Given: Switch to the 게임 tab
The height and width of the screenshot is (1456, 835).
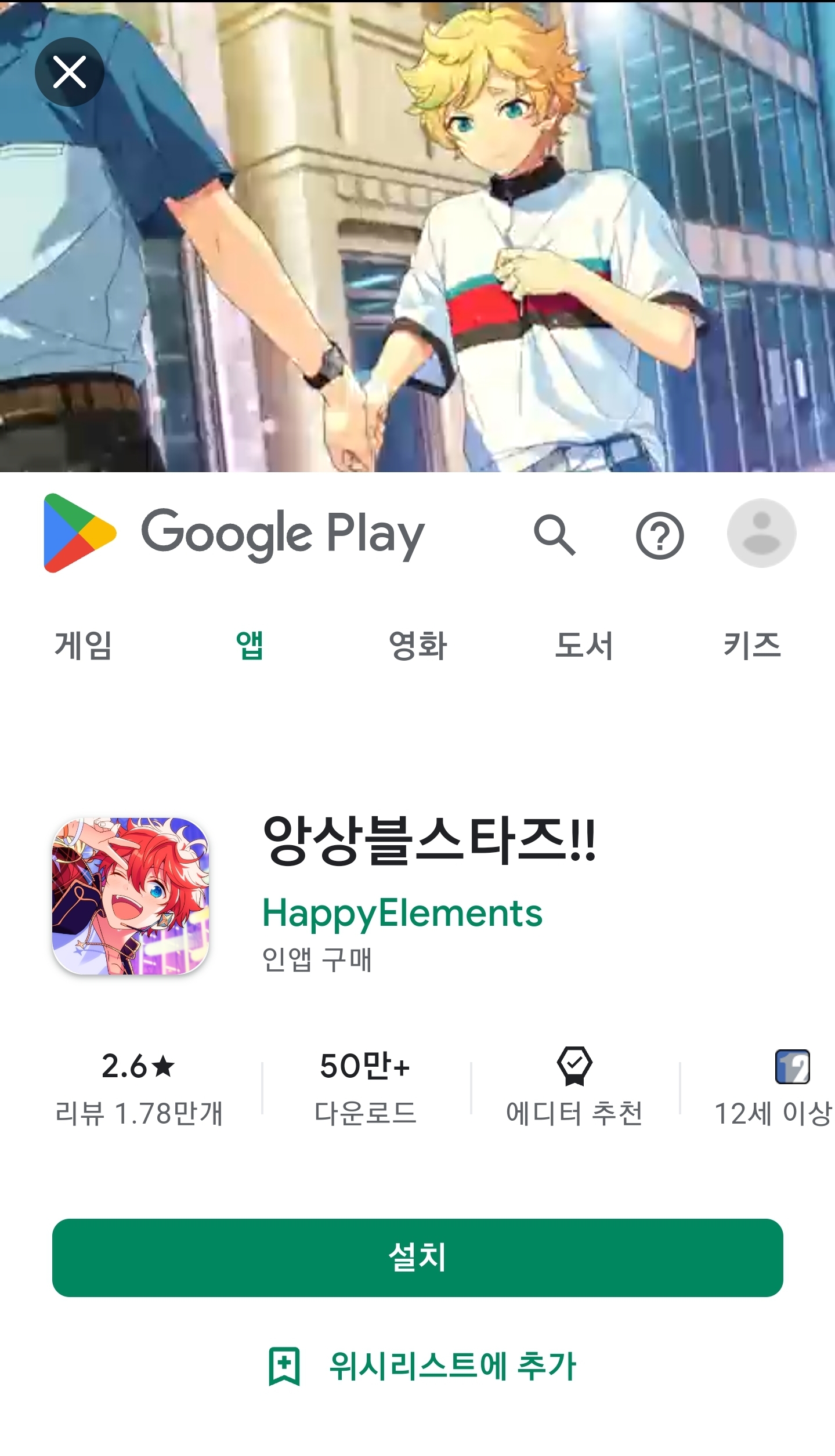Looking at the screenshot, I should pyautogui.click(x=83, y=645).
